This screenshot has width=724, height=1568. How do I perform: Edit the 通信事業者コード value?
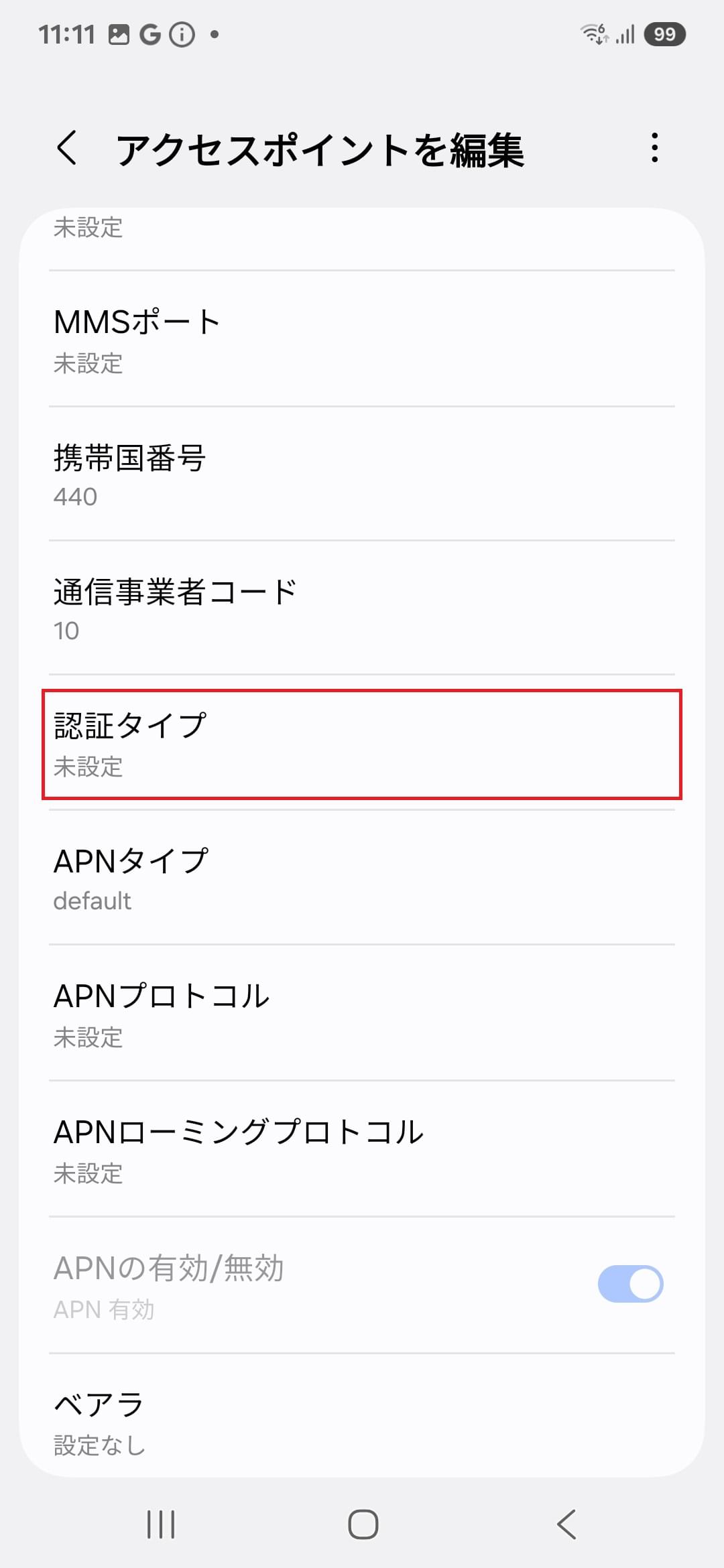pyautogui.click(x=362, y=608)
